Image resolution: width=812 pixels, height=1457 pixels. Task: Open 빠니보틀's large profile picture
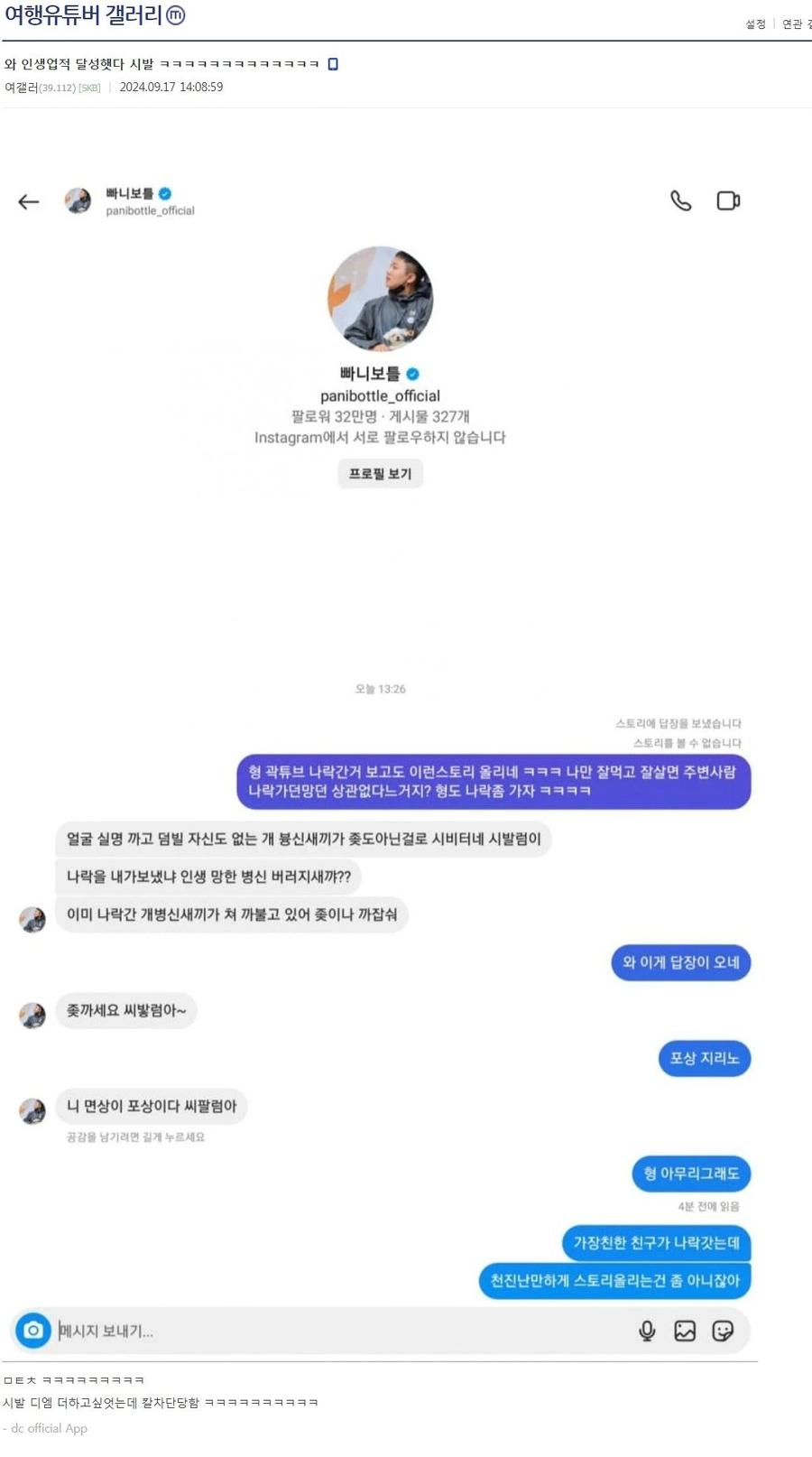[x=380, y=298]
